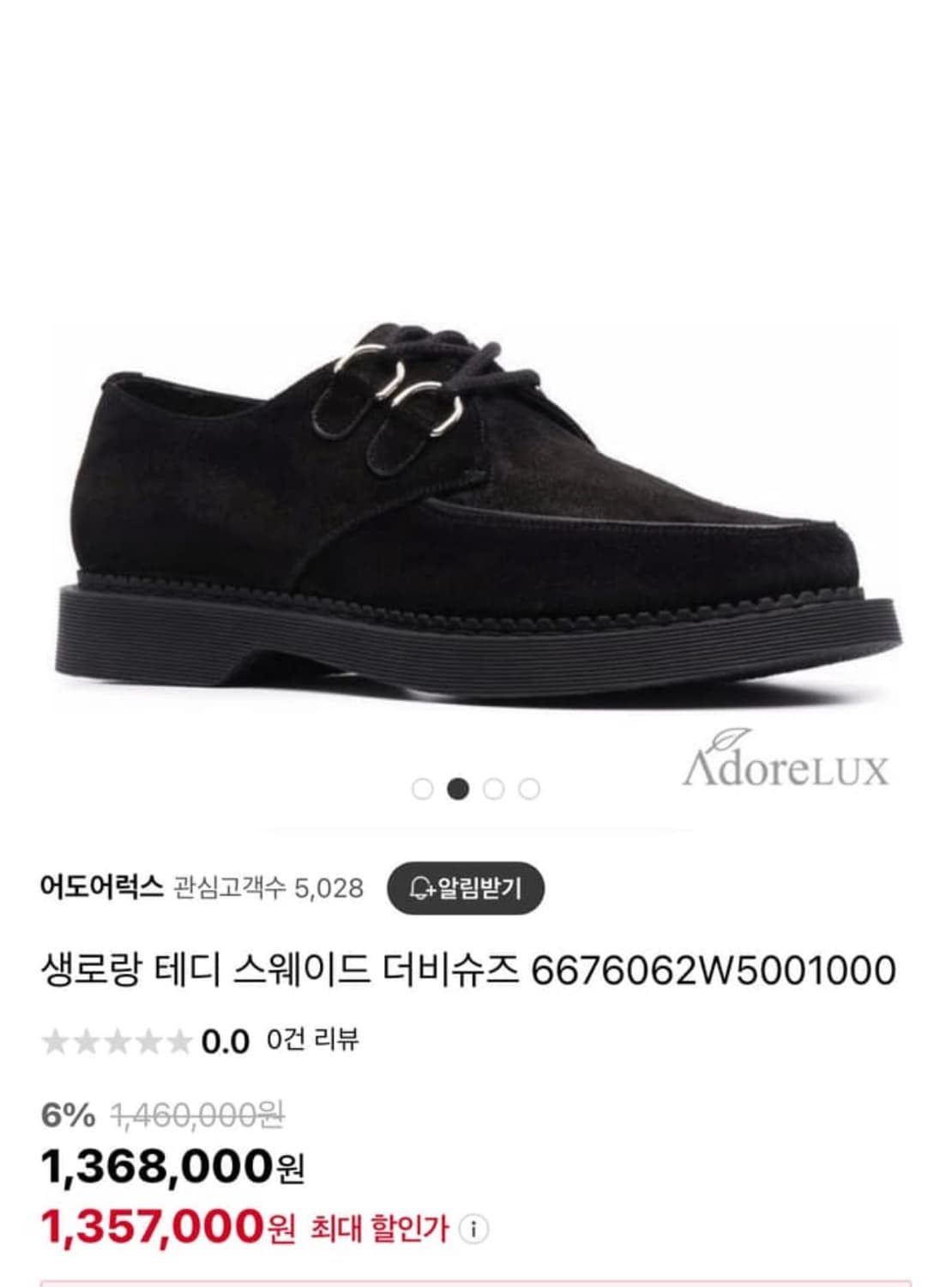Select the first carousel dot

(424, 786)
